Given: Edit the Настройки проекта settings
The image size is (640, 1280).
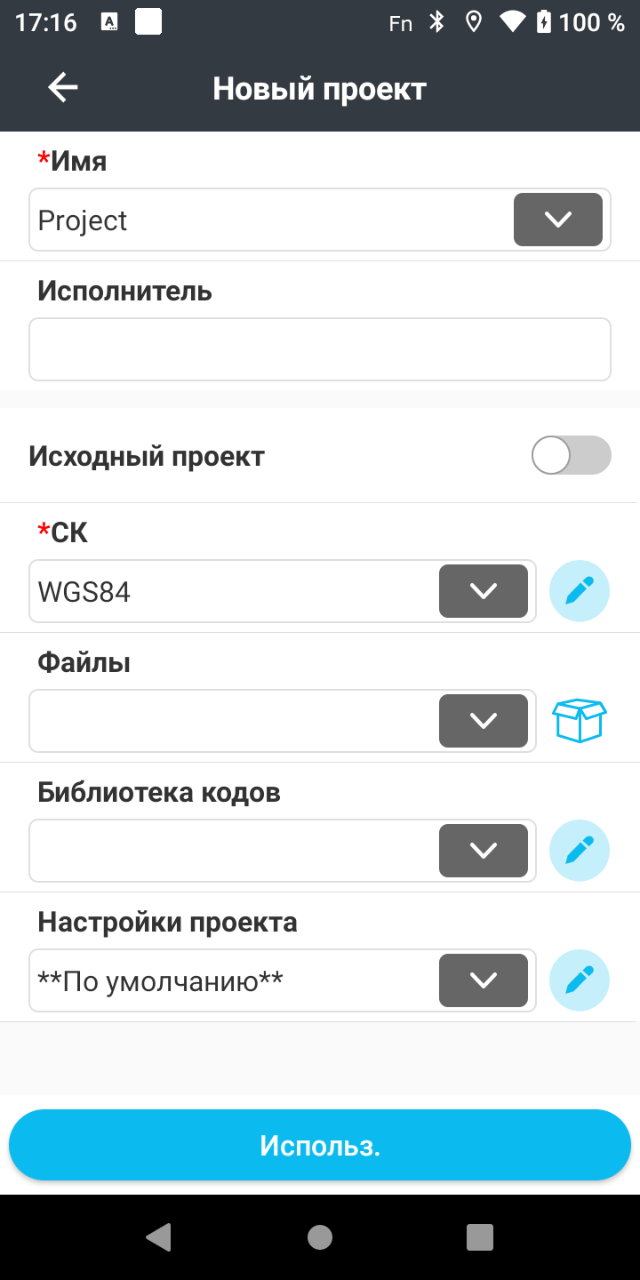Looking at the screenshot, I should click(x=579, y=981).
